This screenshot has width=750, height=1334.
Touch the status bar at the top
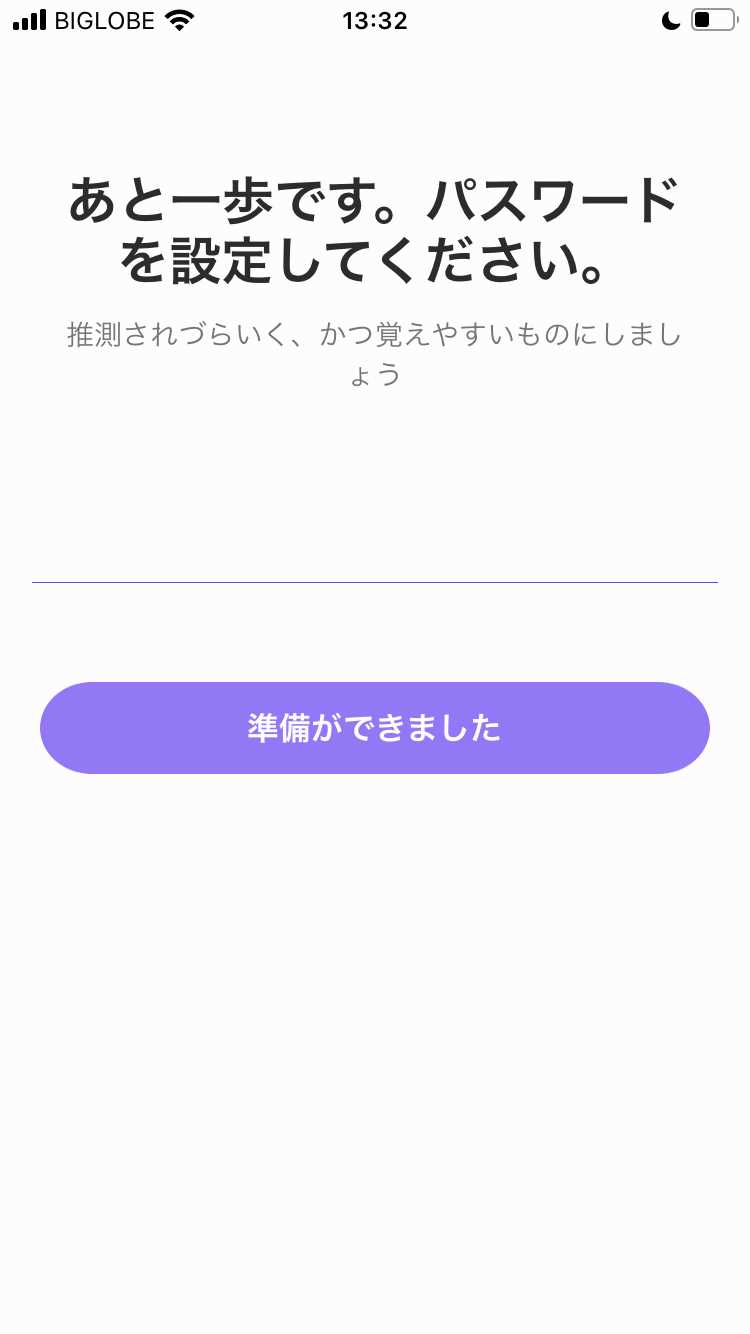pos(374,20)
